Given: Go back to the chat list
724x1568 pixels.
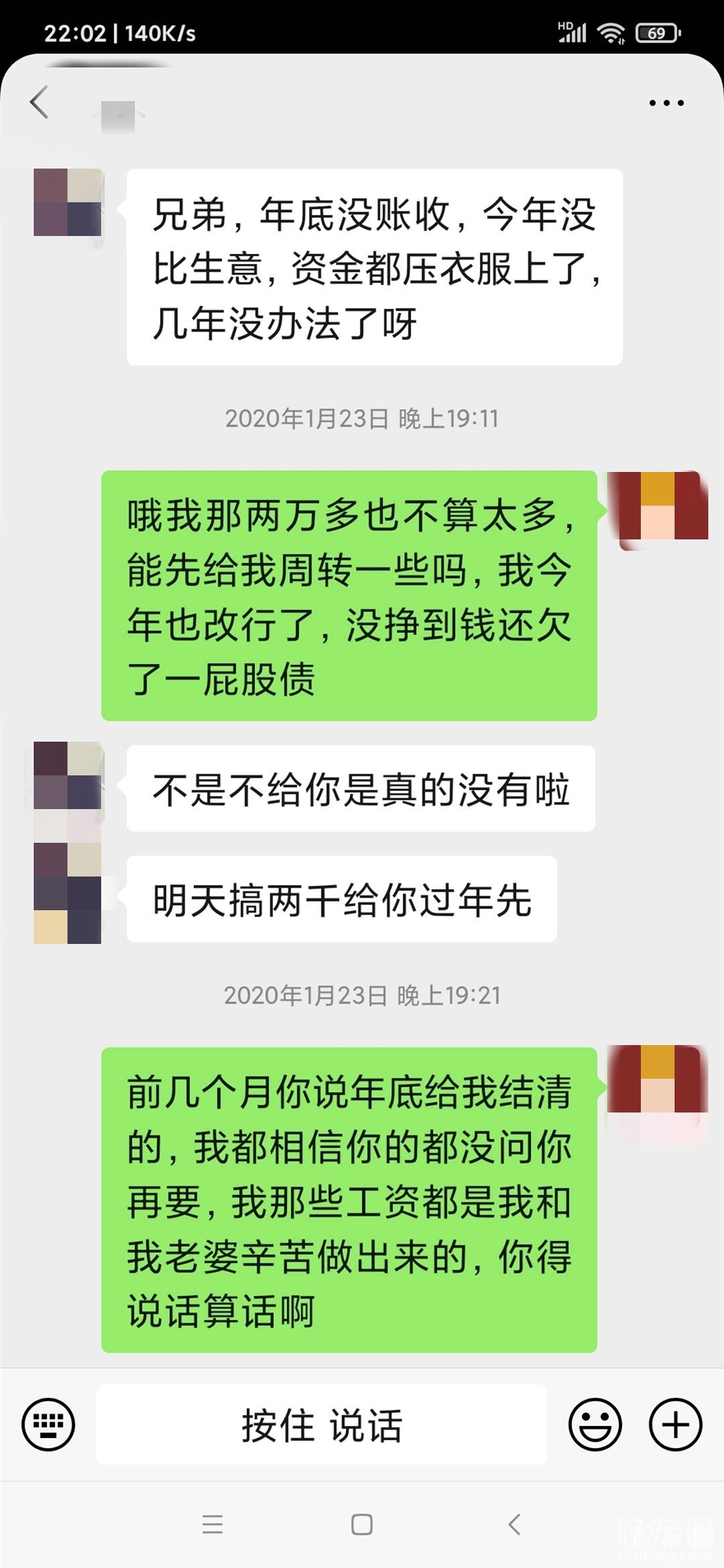Looking at the screenshot, I should click(39, 103).
